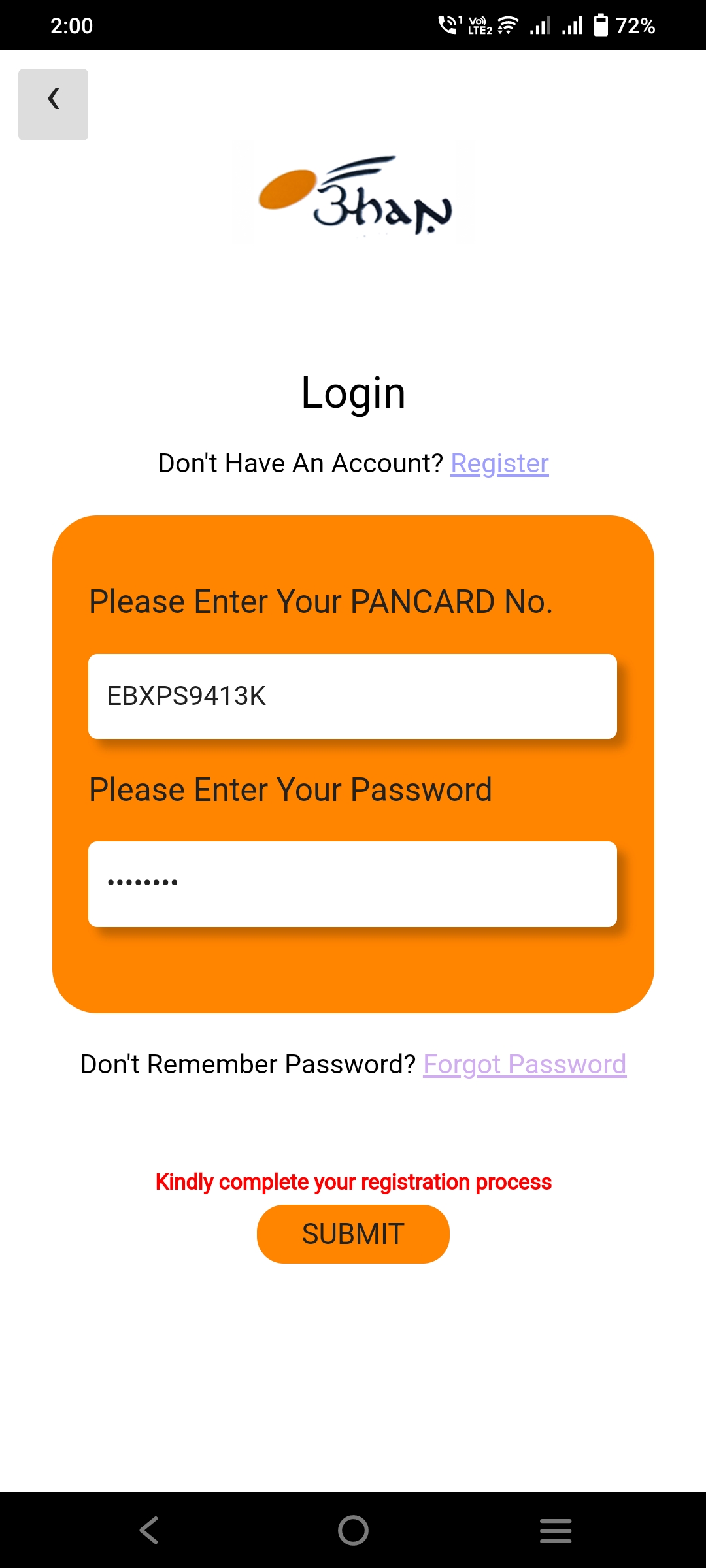Viewport: 706px width, 1568px height.
Task: Submit the login form
Action: tap(353, 1234)
